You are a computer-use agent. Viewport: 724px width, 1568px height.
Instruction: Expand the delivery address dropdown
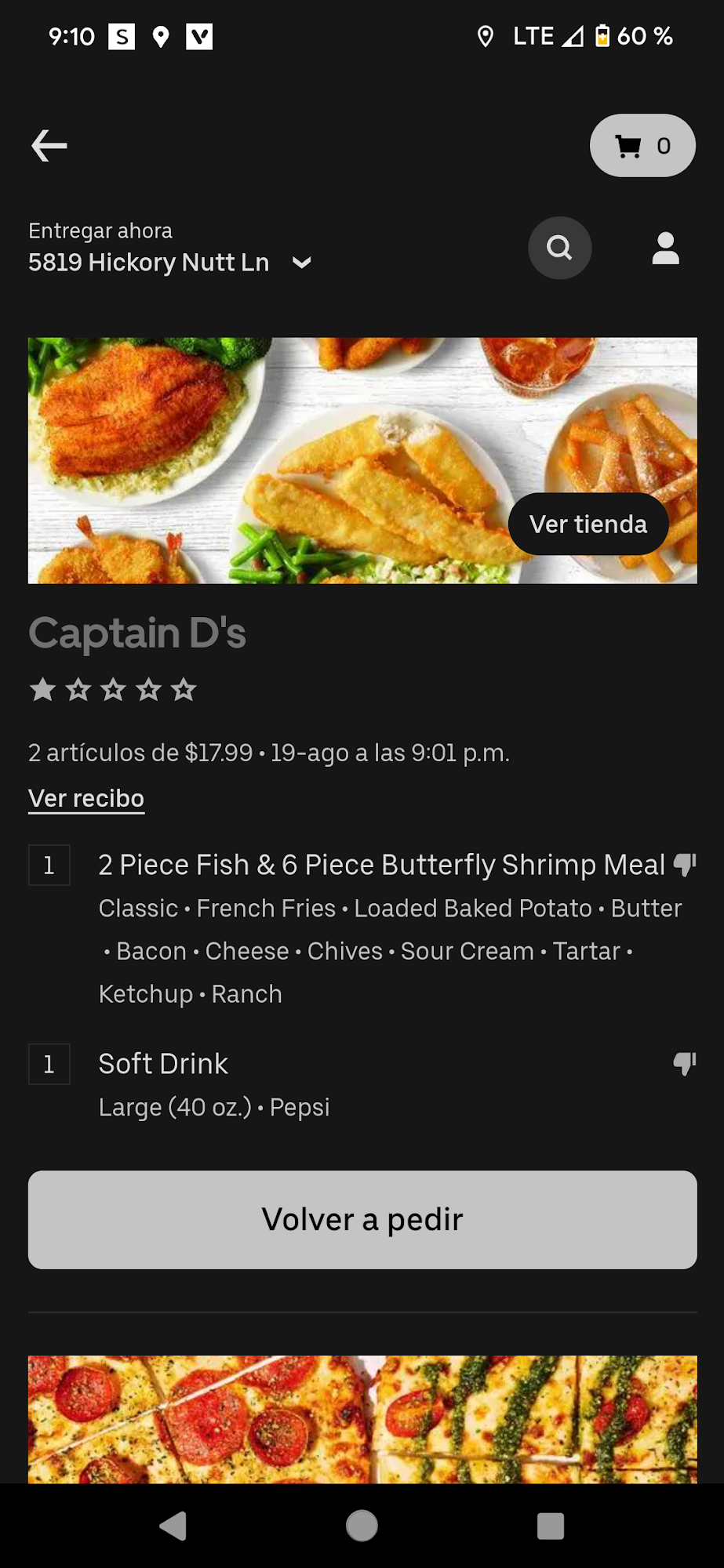tap(301, 263)
